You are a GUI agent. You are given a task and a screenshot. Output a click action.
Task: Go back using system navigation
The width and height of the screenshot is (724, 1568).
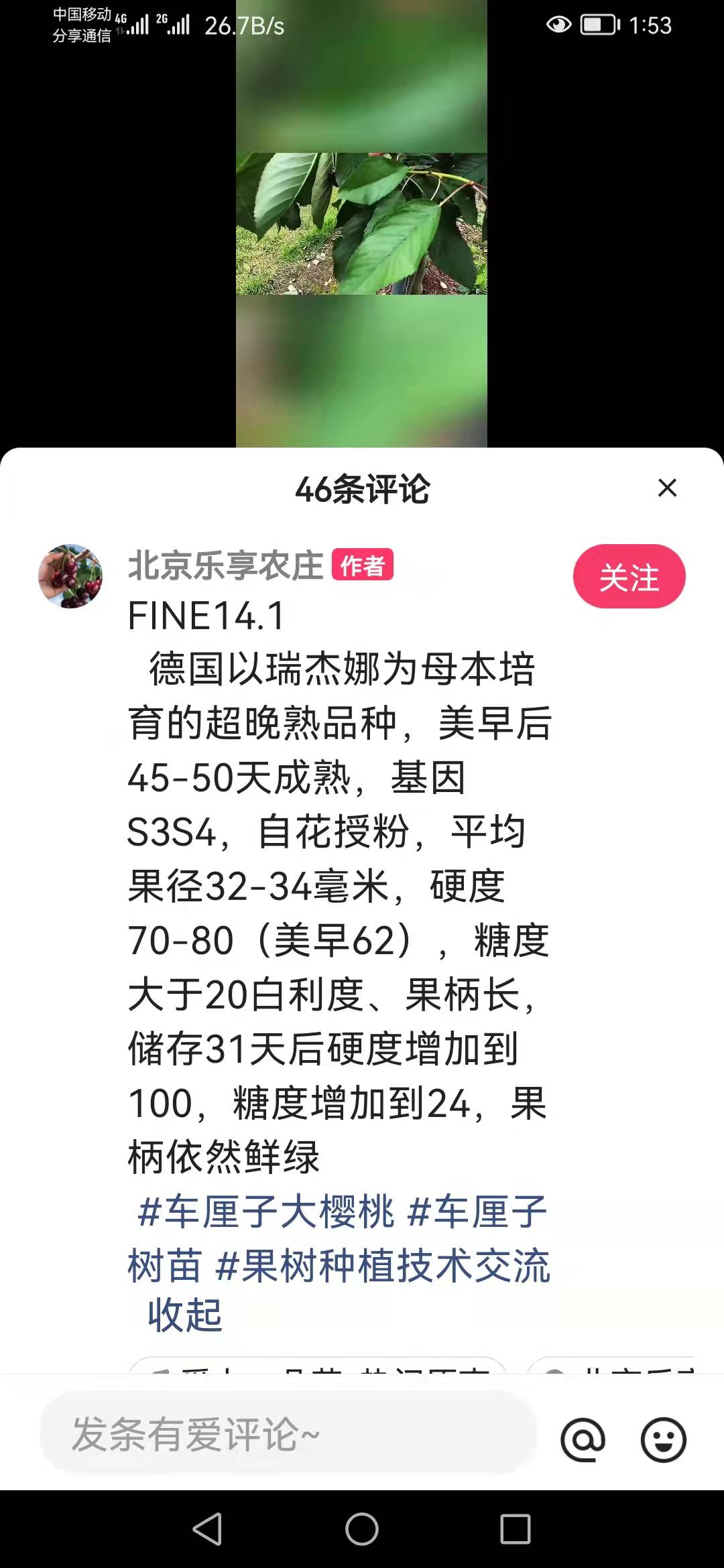tap(207, 1529)
